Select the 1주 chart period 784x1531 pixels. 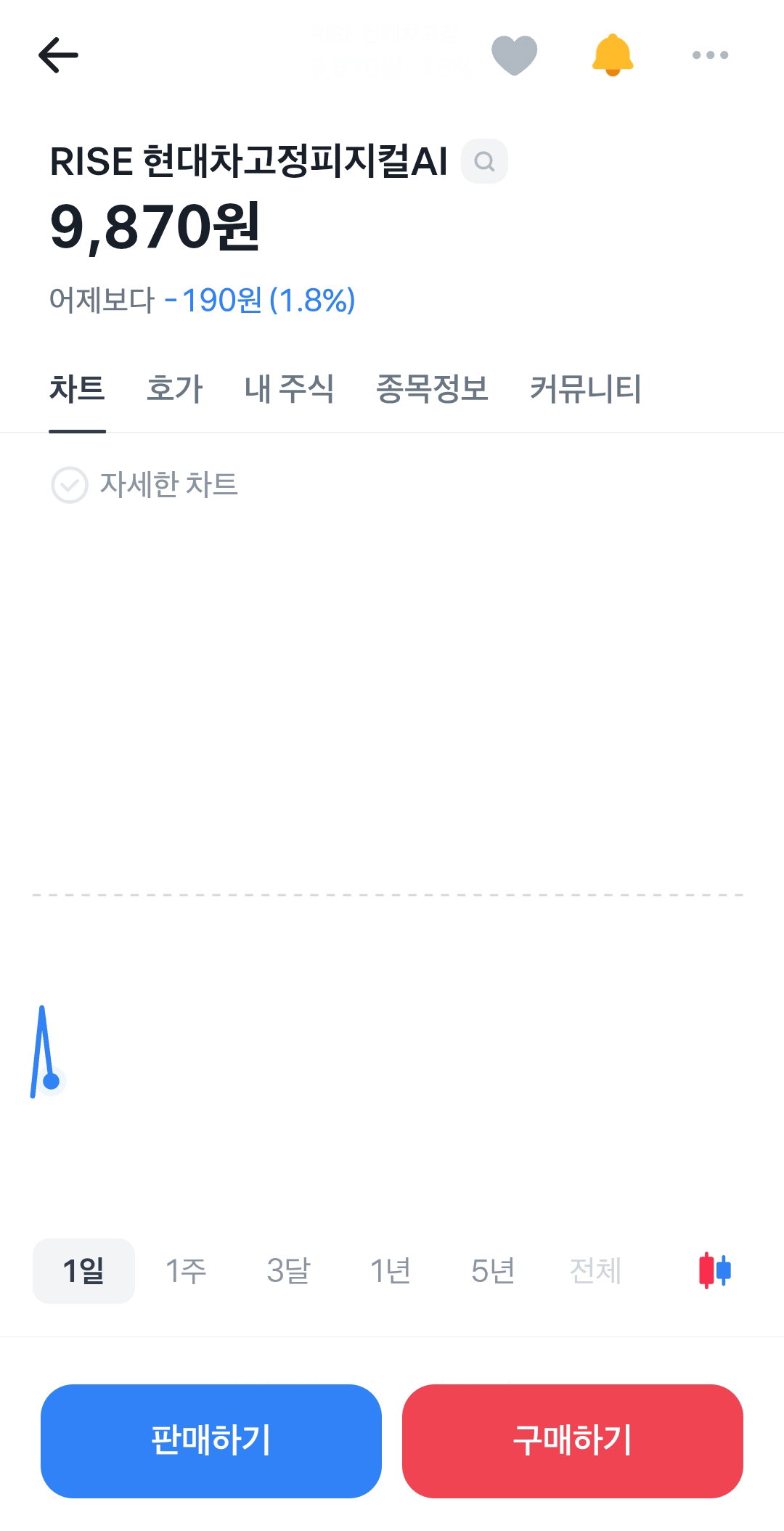pyautogui.click(x=186, y=1271)
